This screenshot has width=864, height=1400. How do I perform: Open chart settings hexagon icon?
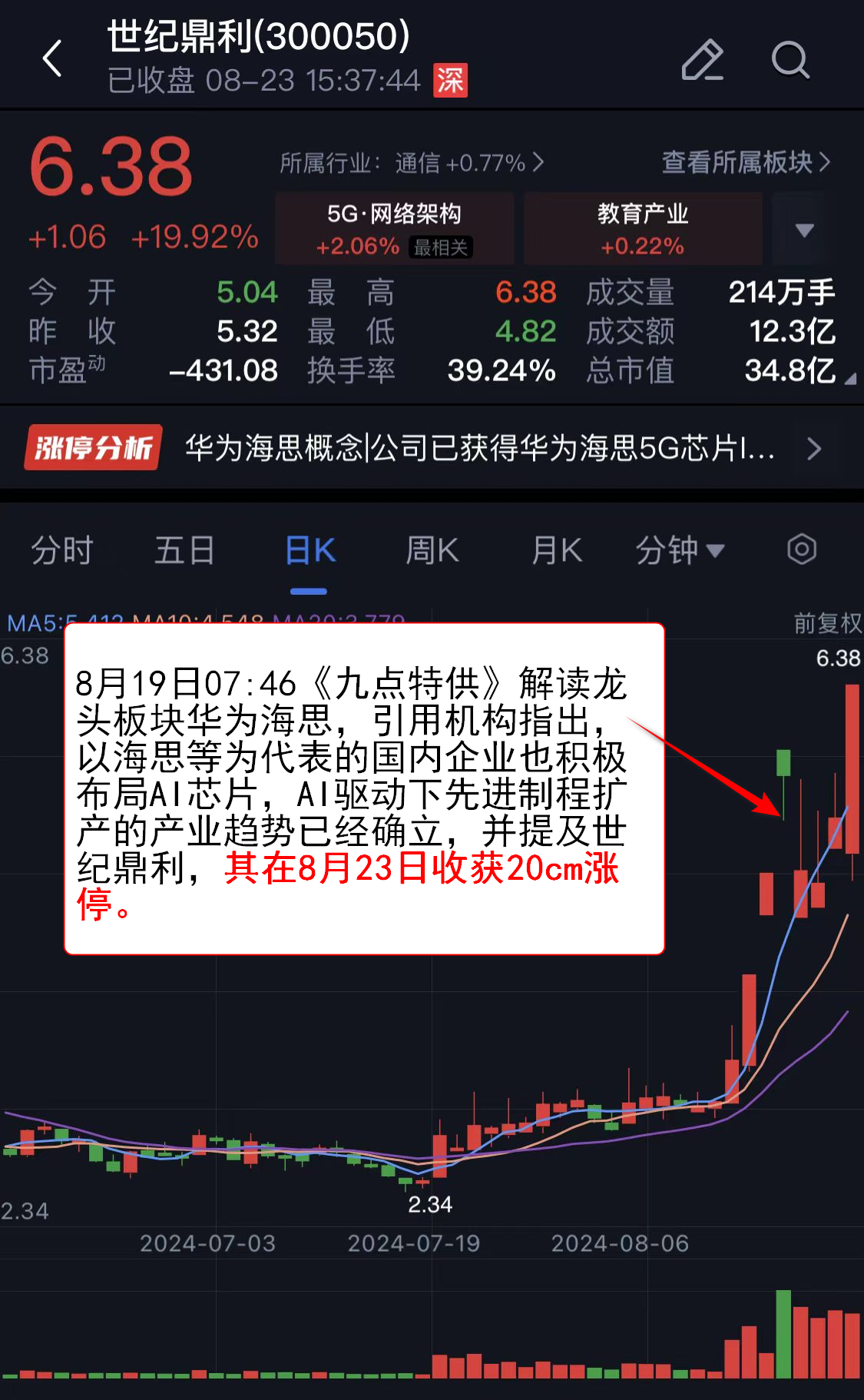pos(801,549)
